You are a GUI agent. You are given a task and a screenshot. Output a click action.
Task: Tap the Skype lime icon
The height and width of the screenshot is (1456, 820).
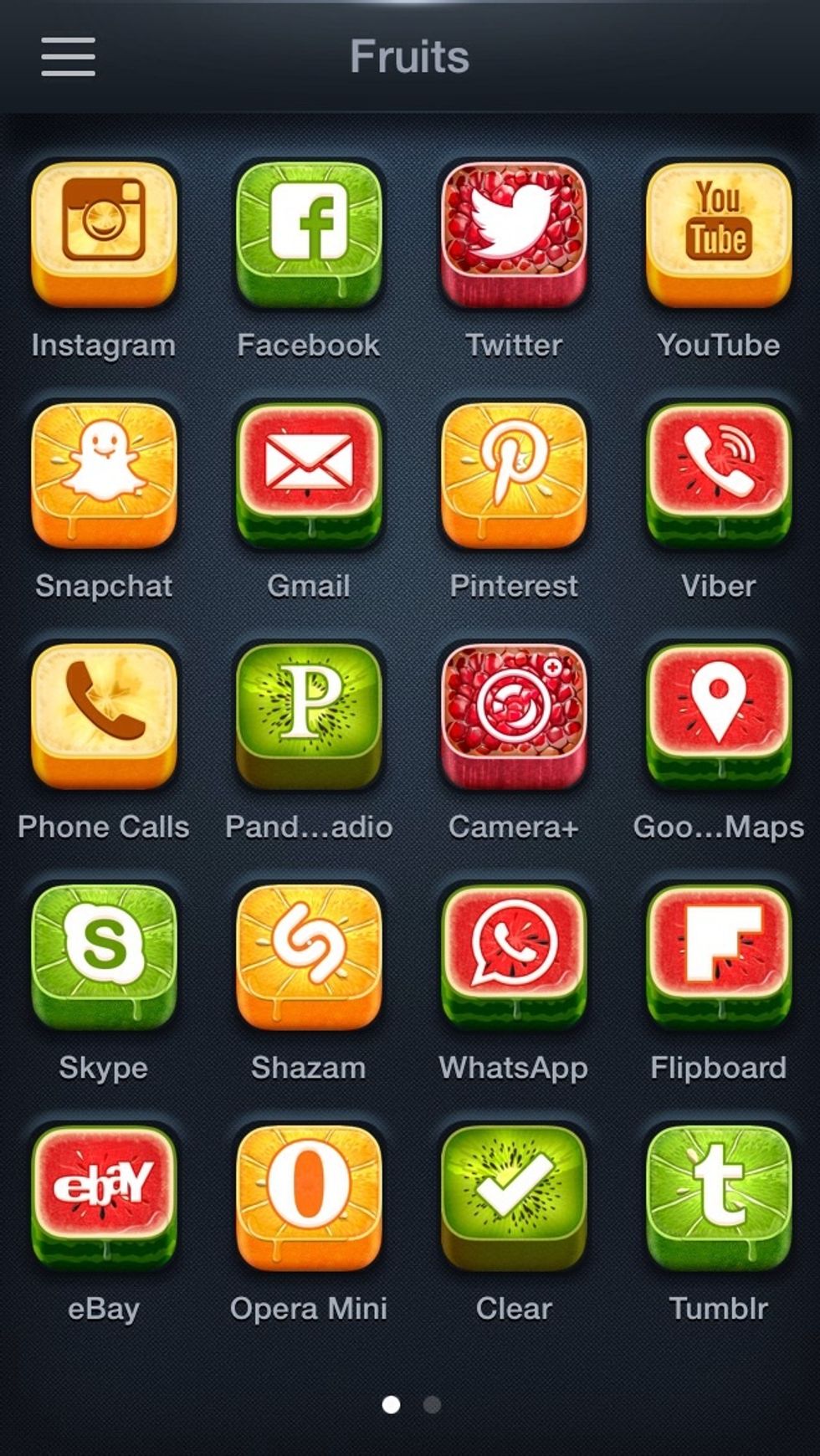point(104,958)
